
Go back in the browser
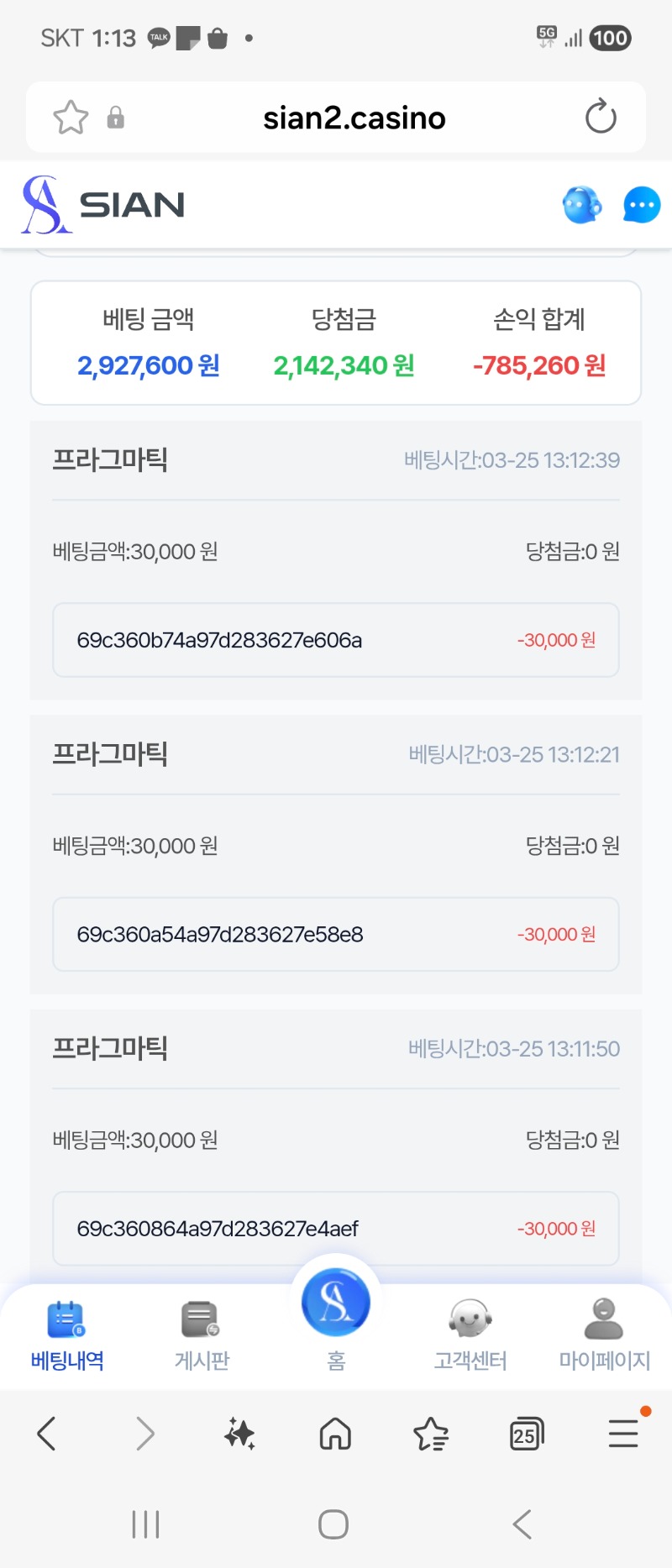(47, 1434)
